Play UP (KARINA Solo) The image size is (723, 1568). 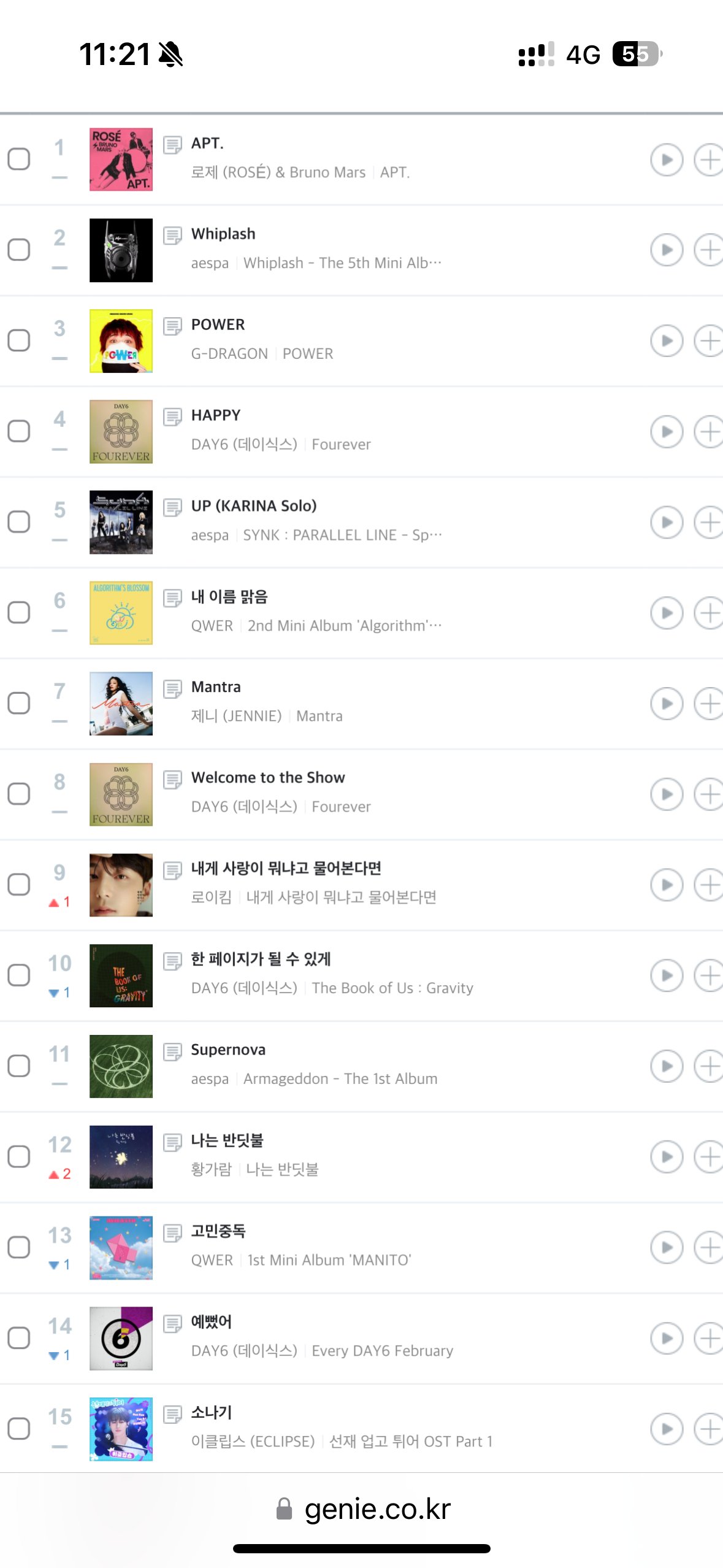[667, 522]
